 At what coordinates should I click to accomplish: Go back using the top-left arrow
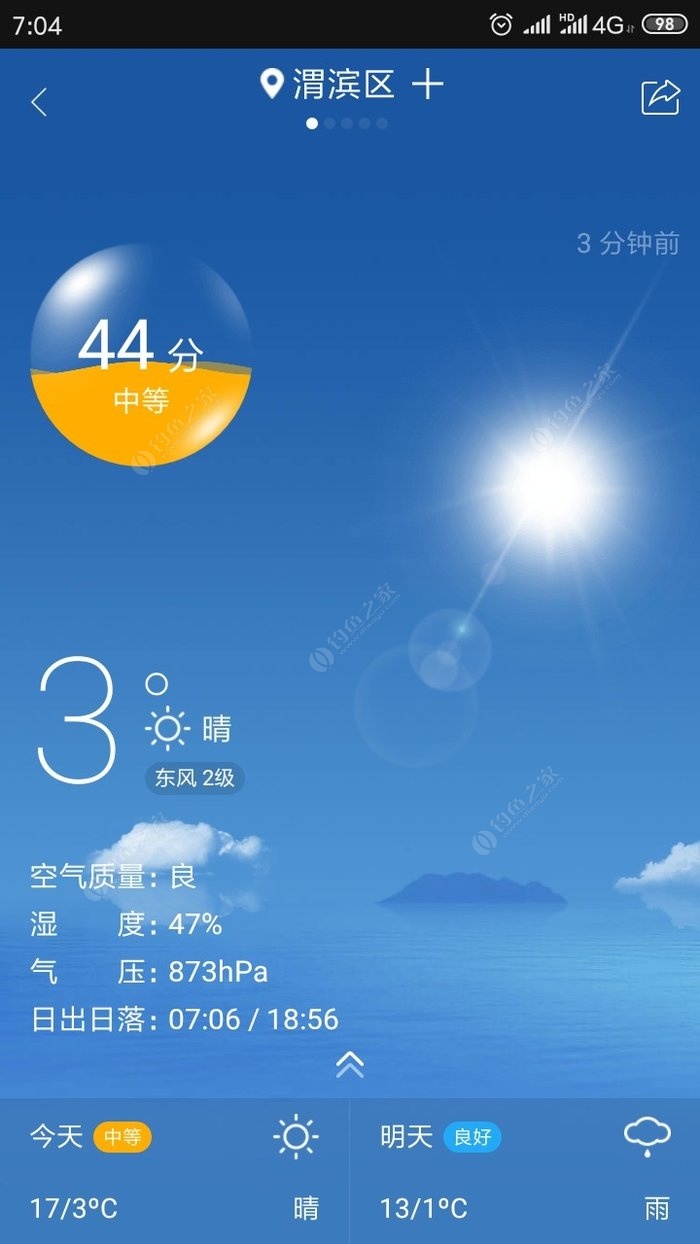coord(39,101)
